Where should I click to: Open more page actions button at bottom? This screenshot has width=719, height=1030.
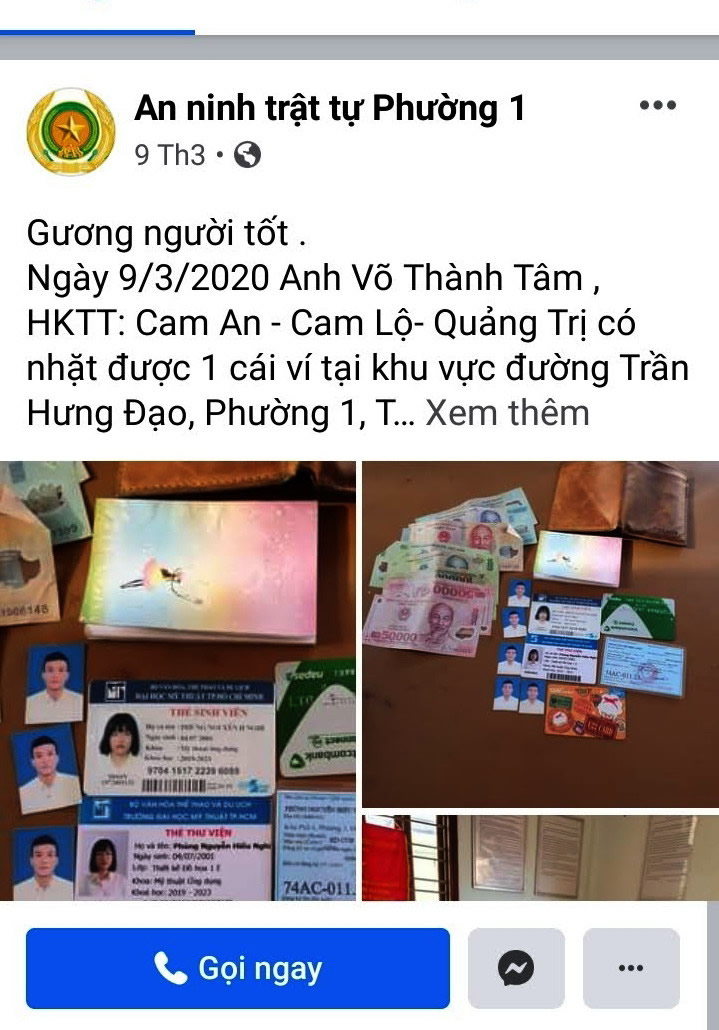click(x=631, y=968)
